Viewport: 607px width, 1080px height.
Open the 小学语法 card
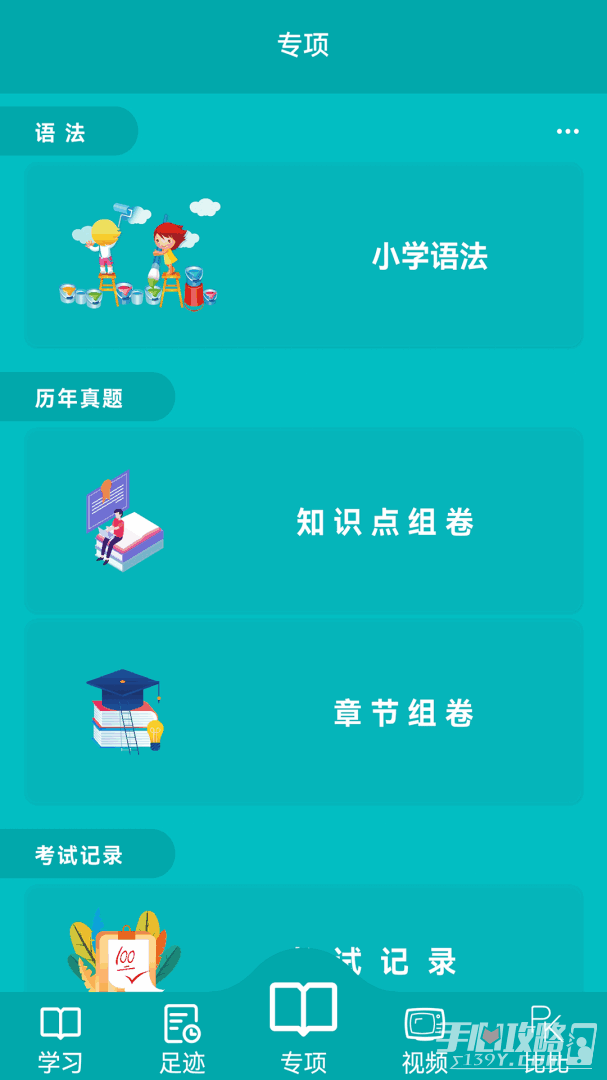click(x=304, y=257)
